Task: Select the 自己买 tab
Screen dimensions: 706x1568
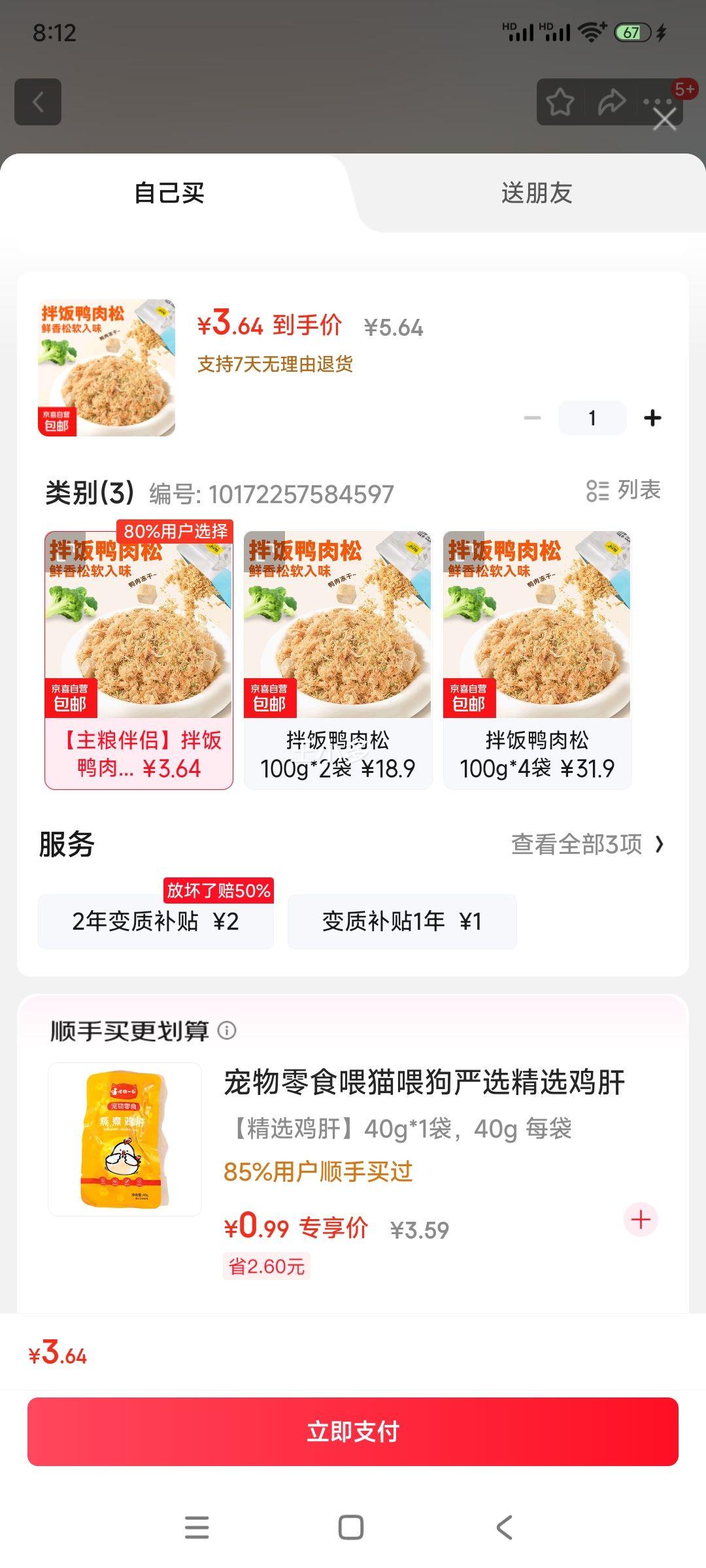Action: click(169, 193)
